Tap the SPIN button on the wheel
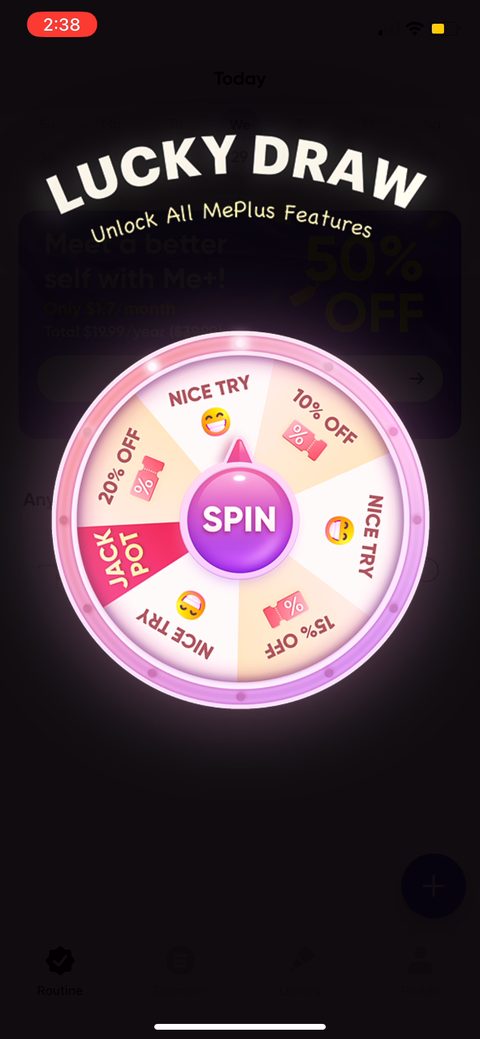Screen dimensions: 480x1039 click(239, 519)
